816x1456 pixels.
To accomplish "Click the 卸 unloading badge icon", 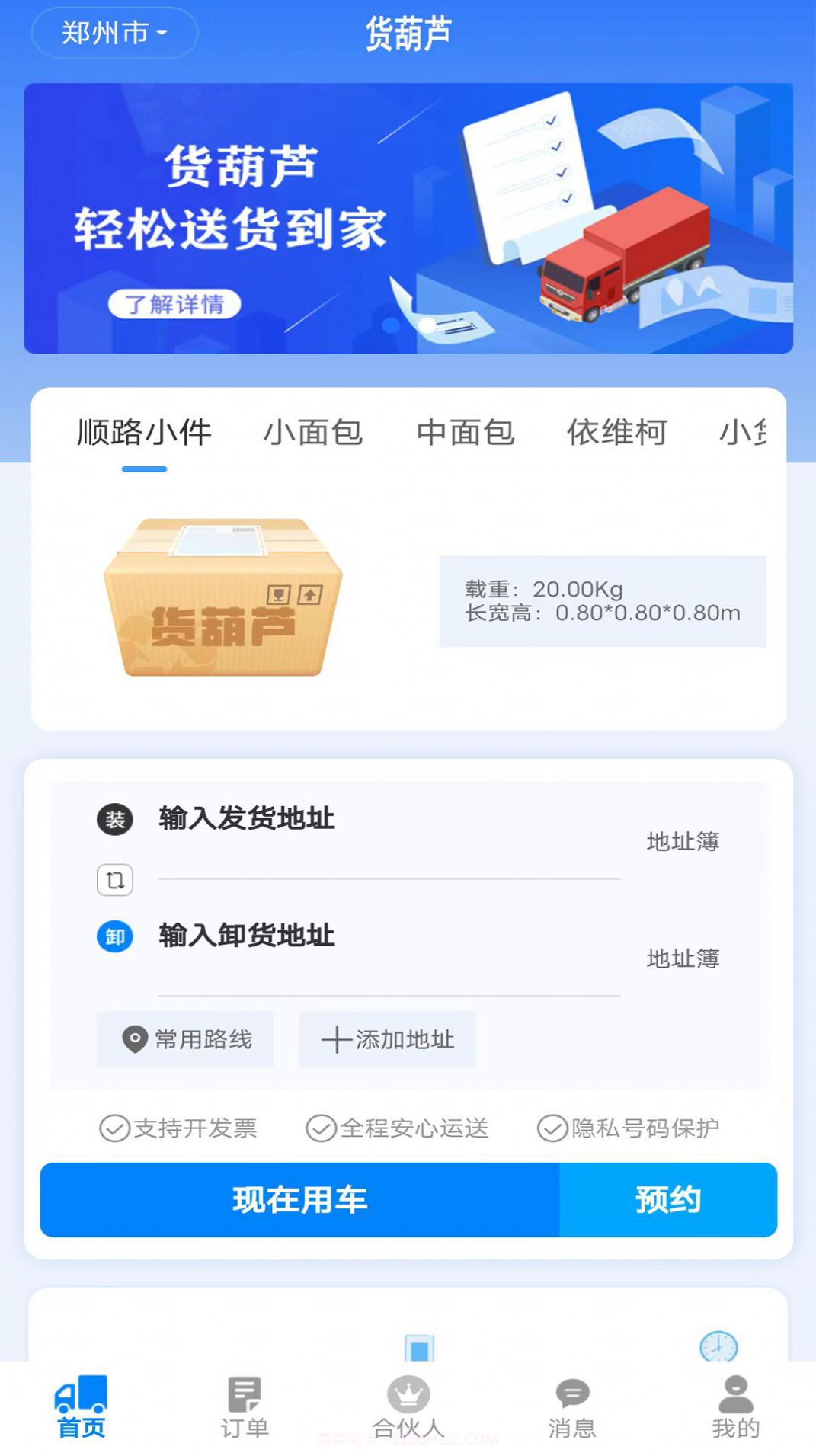I will point(115,937).
